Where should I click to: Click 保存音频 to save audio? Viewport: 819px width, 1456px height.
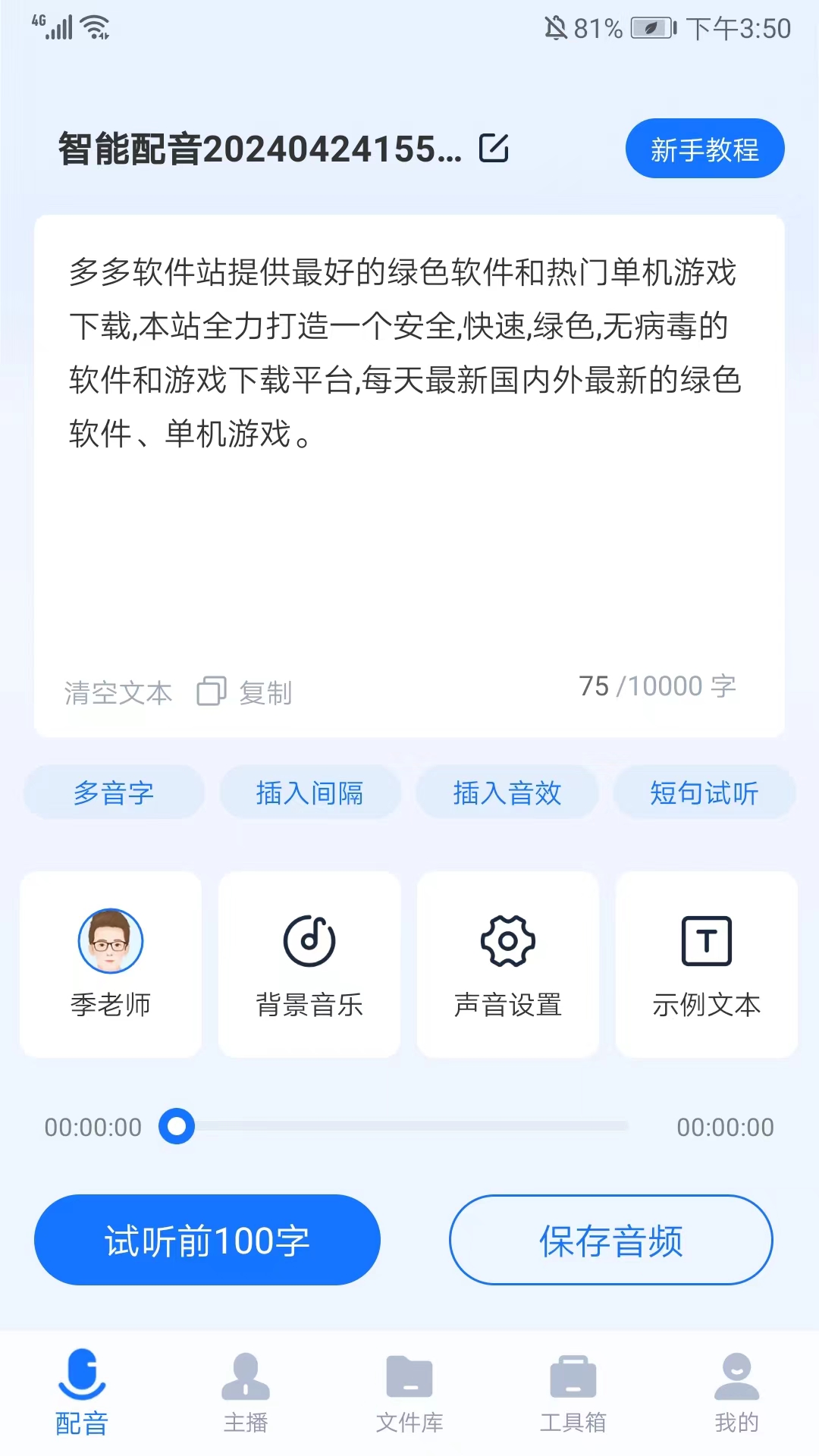(610, 1241)
